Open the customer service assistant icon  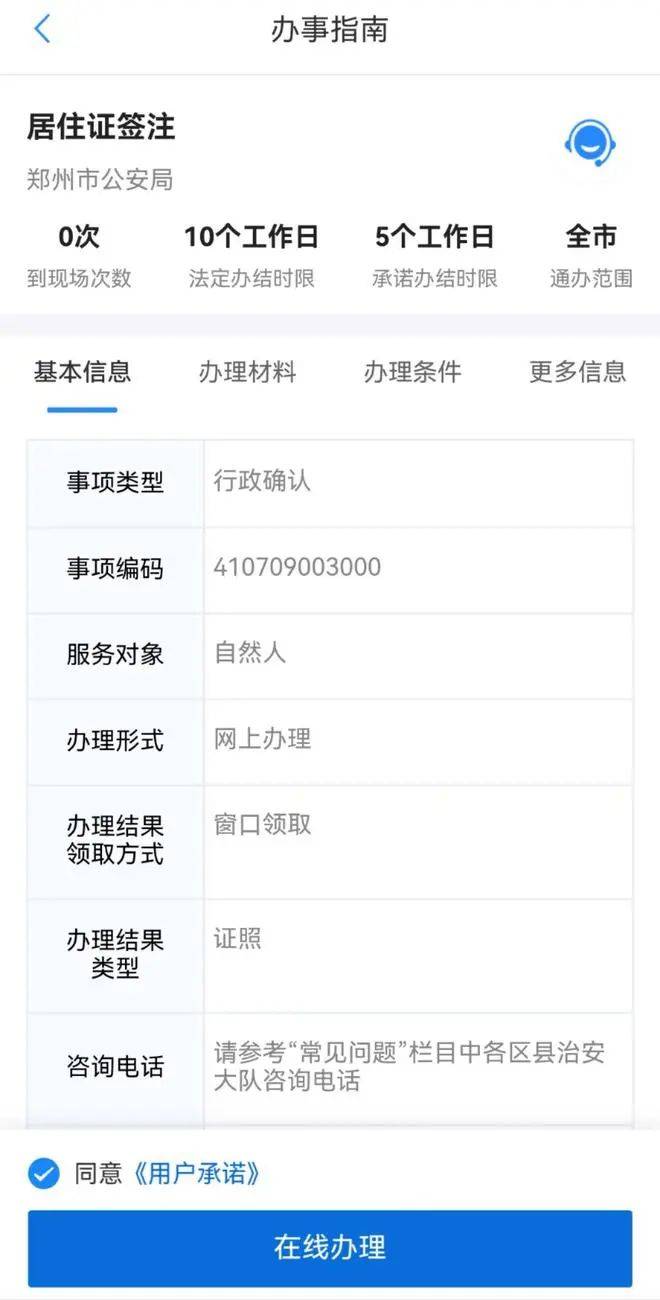tap(589, 143)
